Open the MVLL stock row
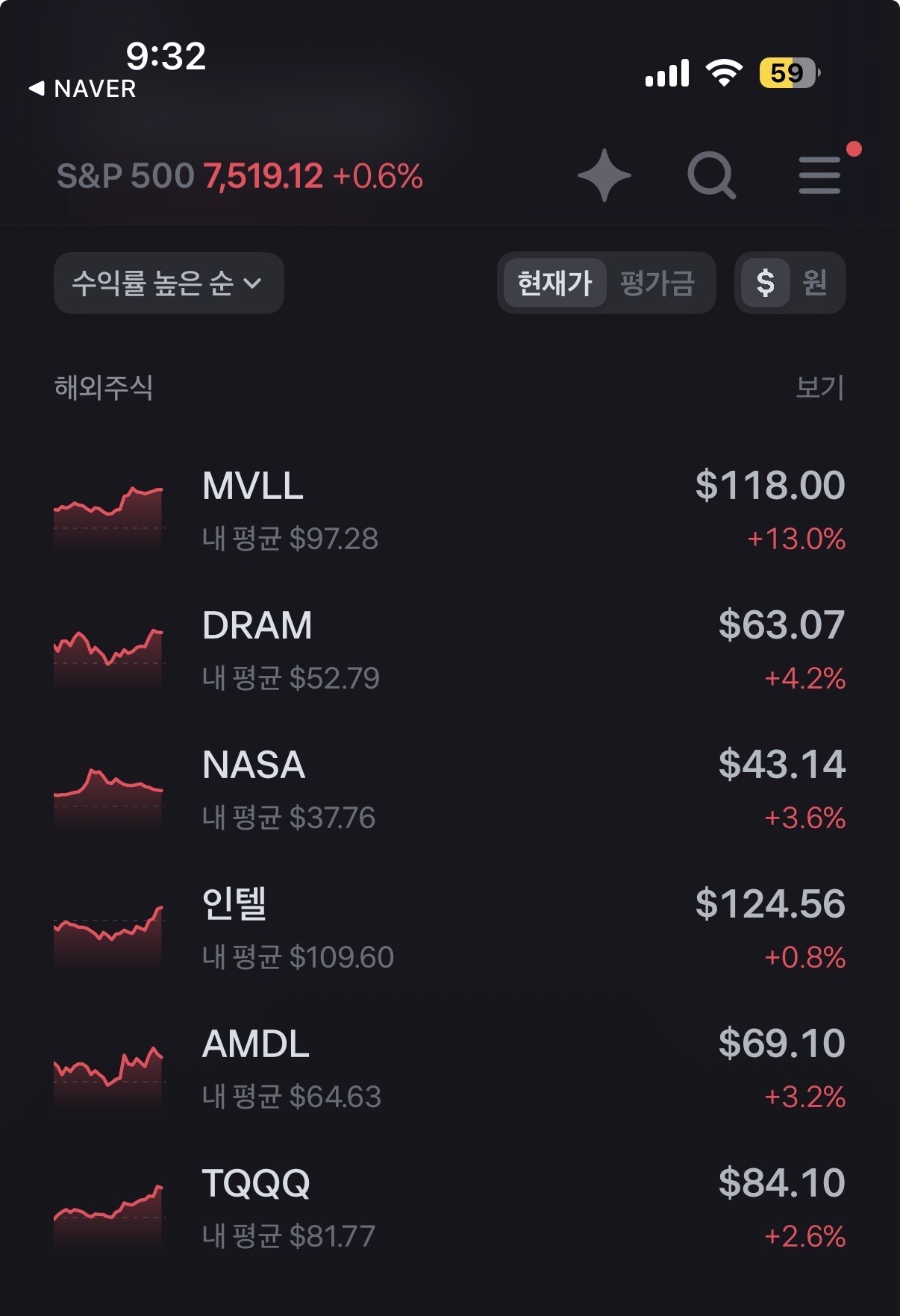 click(450, 512)
